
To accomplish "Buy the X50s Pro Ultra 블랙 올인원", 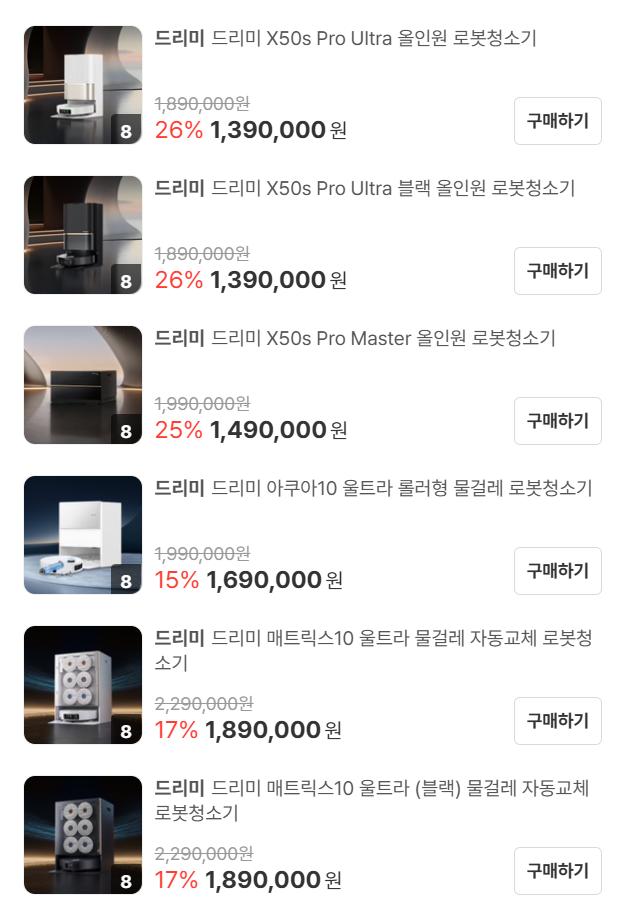I will pos(557,271).
